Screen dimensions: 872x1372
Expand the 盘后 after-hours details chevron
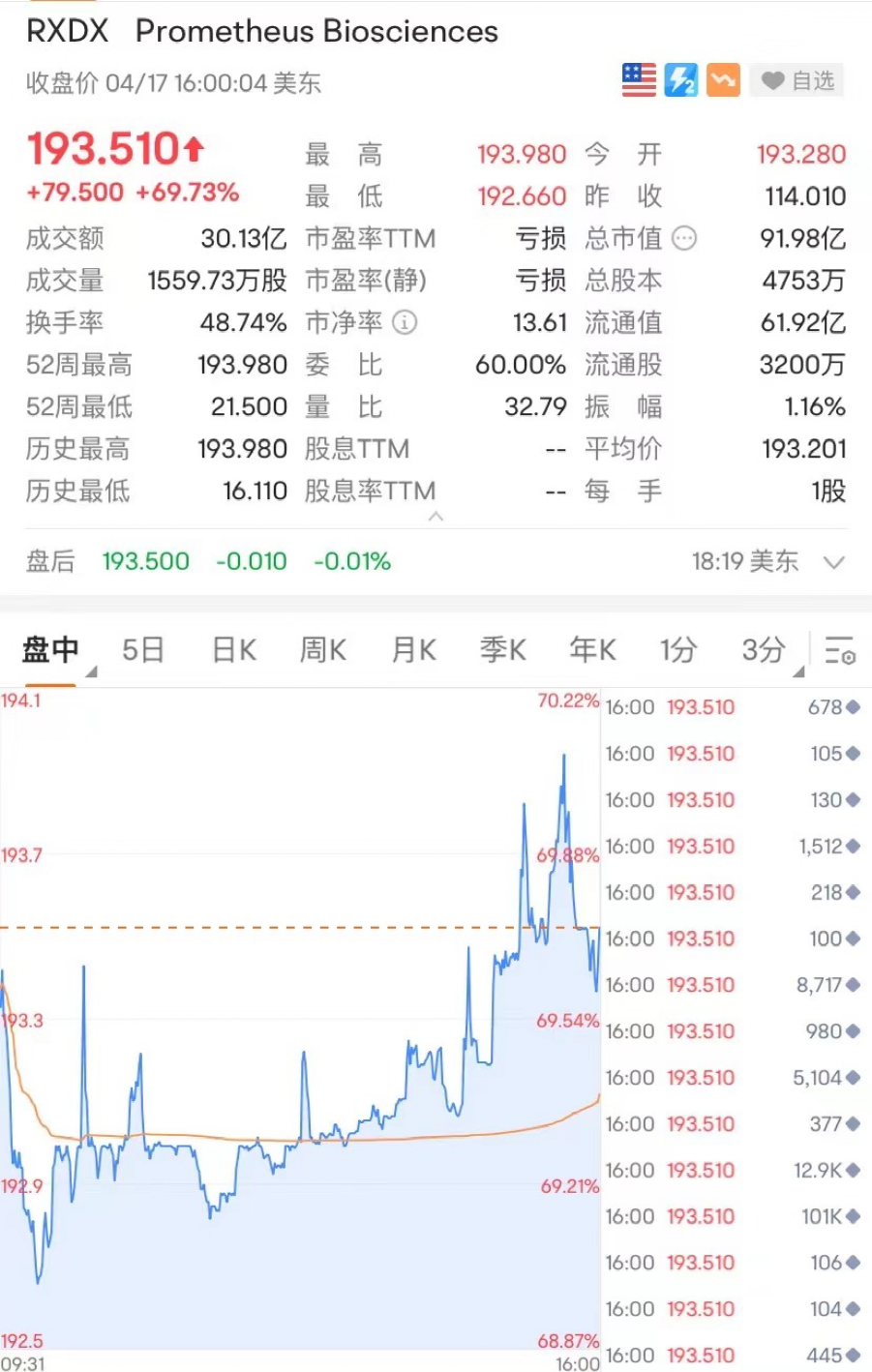[833, 561]
